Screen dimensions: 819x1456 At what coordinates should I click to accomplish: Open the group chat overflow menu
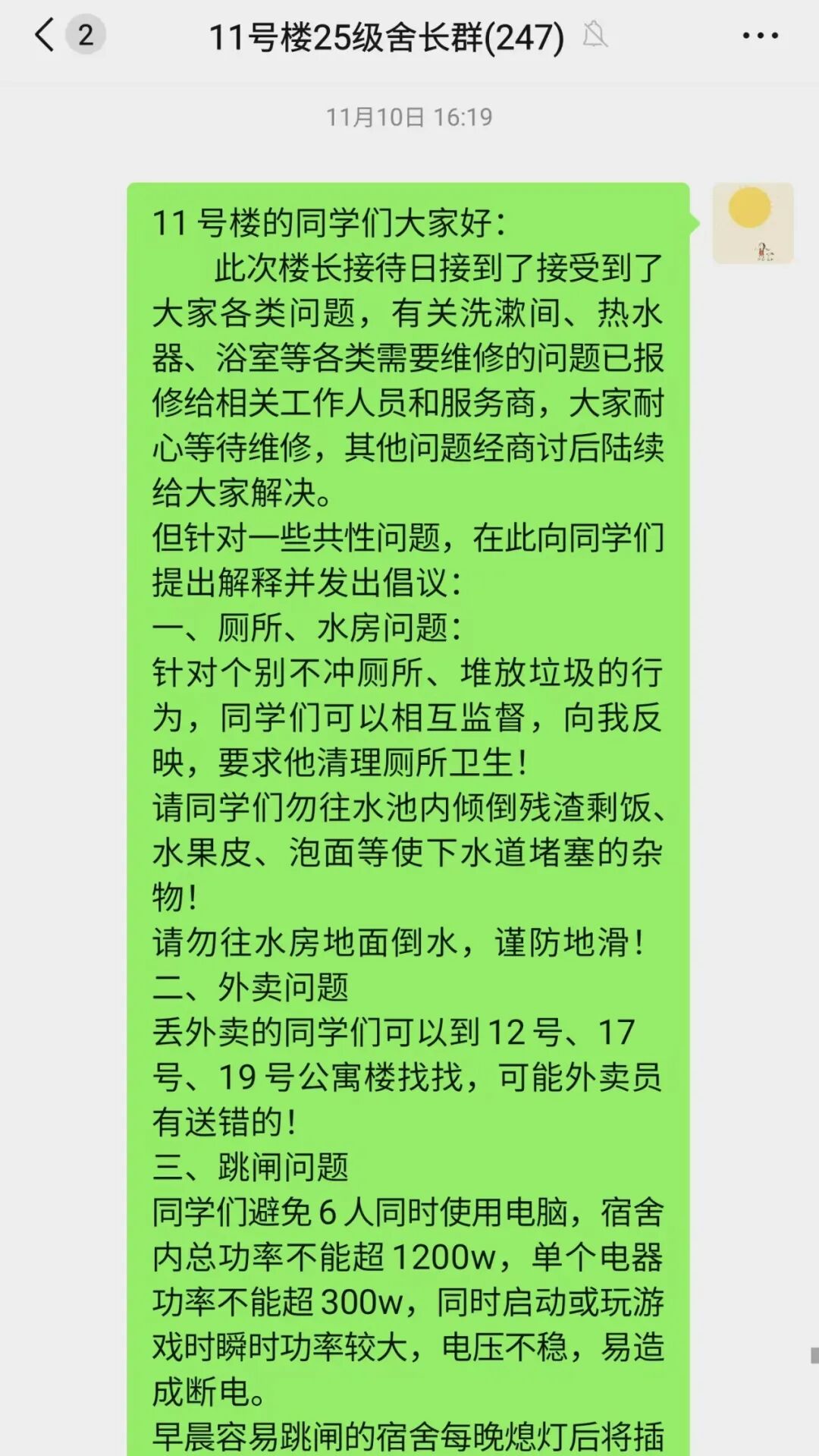click(x=760, y=36)
